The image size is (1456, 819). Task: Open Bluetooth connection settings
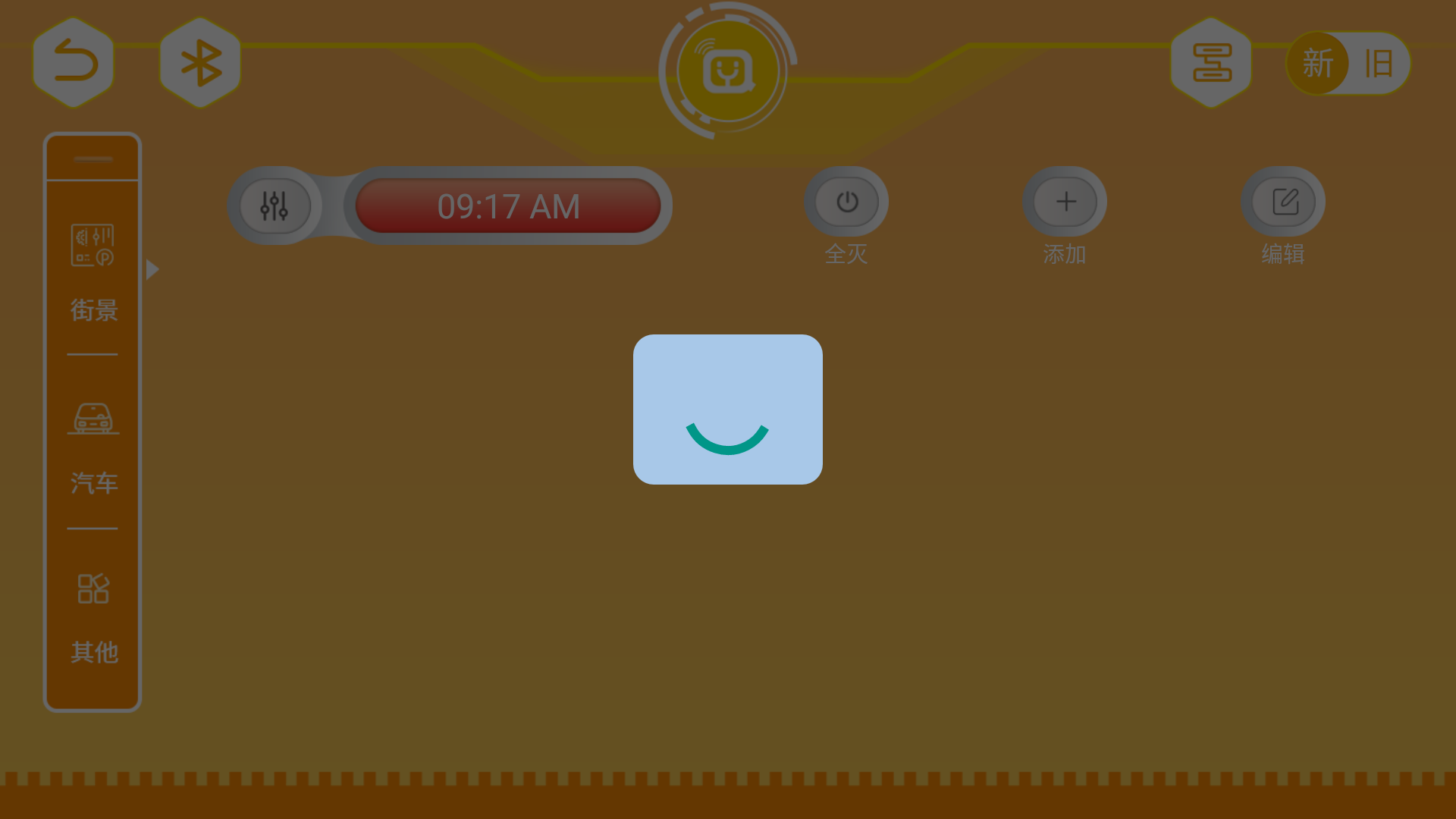pyautogui.click(x=200, y=63)
